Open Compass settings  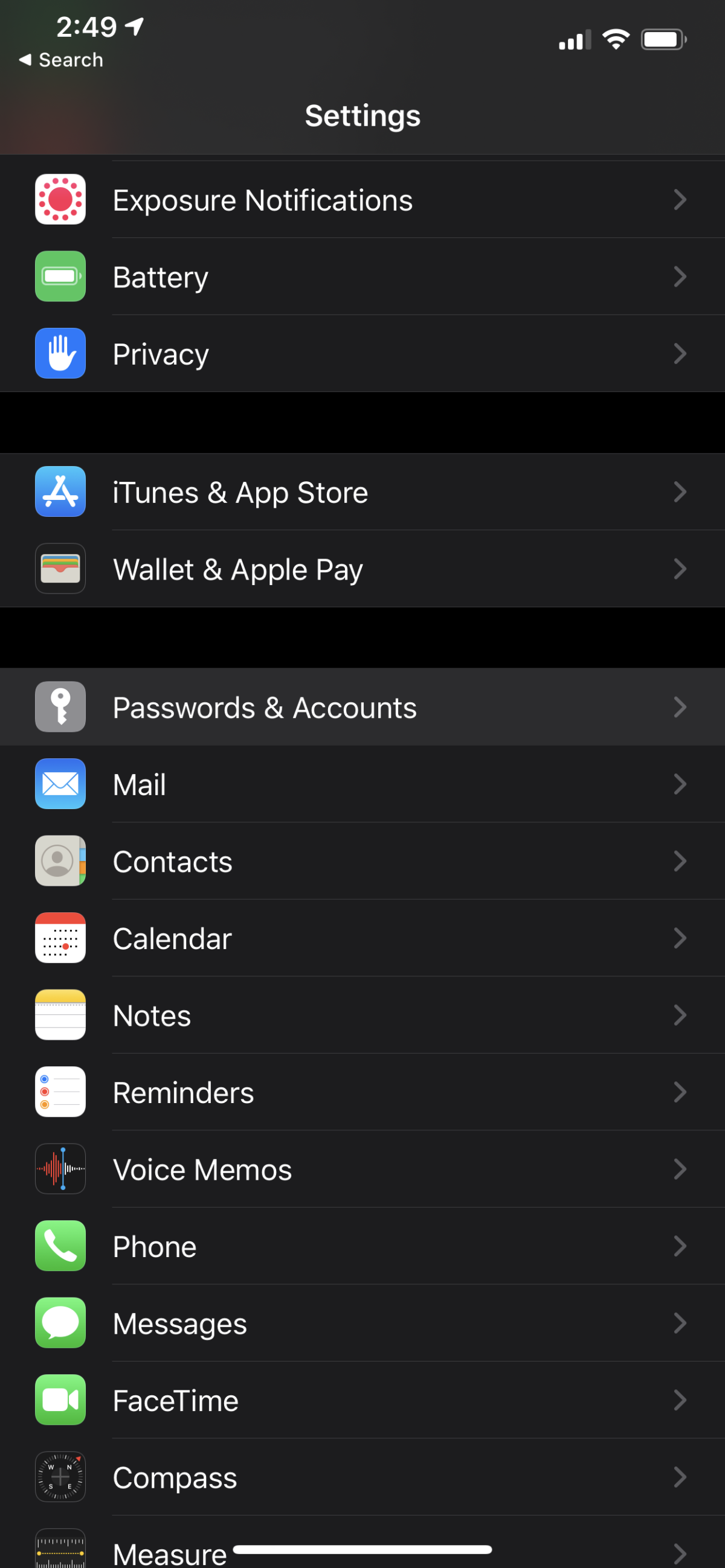coord(362,1477)
